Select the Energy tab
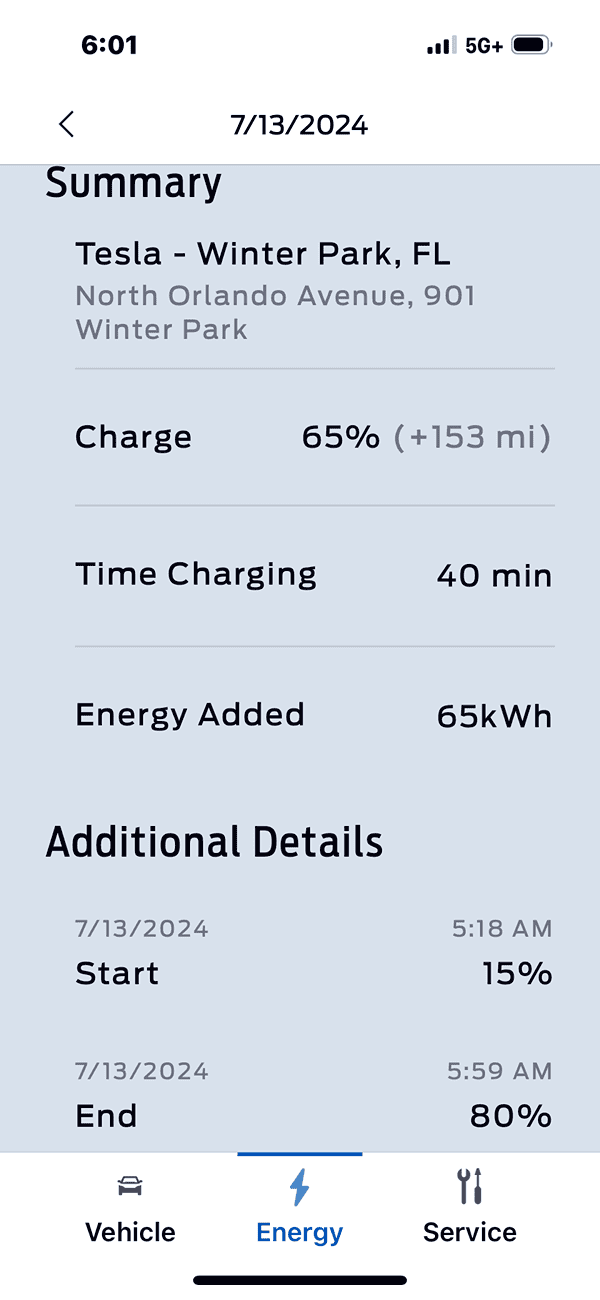Screen dimensions: 600x1300 299,1208
